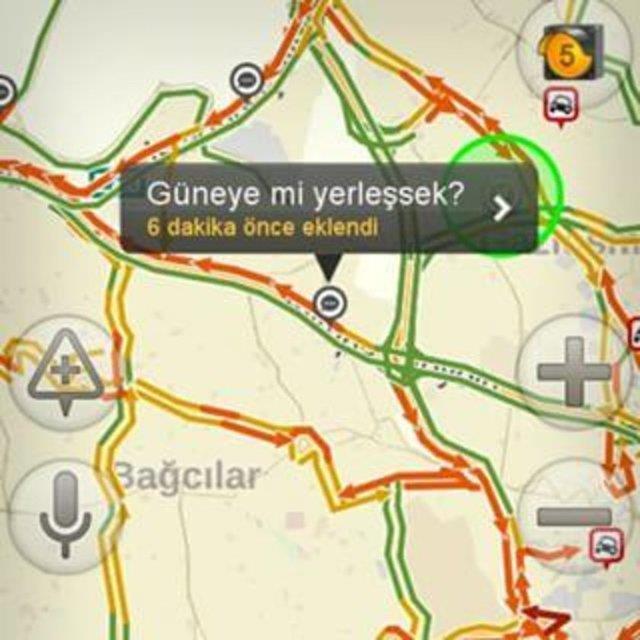Toggle the traffic level 5 indicator

[572, 53]
